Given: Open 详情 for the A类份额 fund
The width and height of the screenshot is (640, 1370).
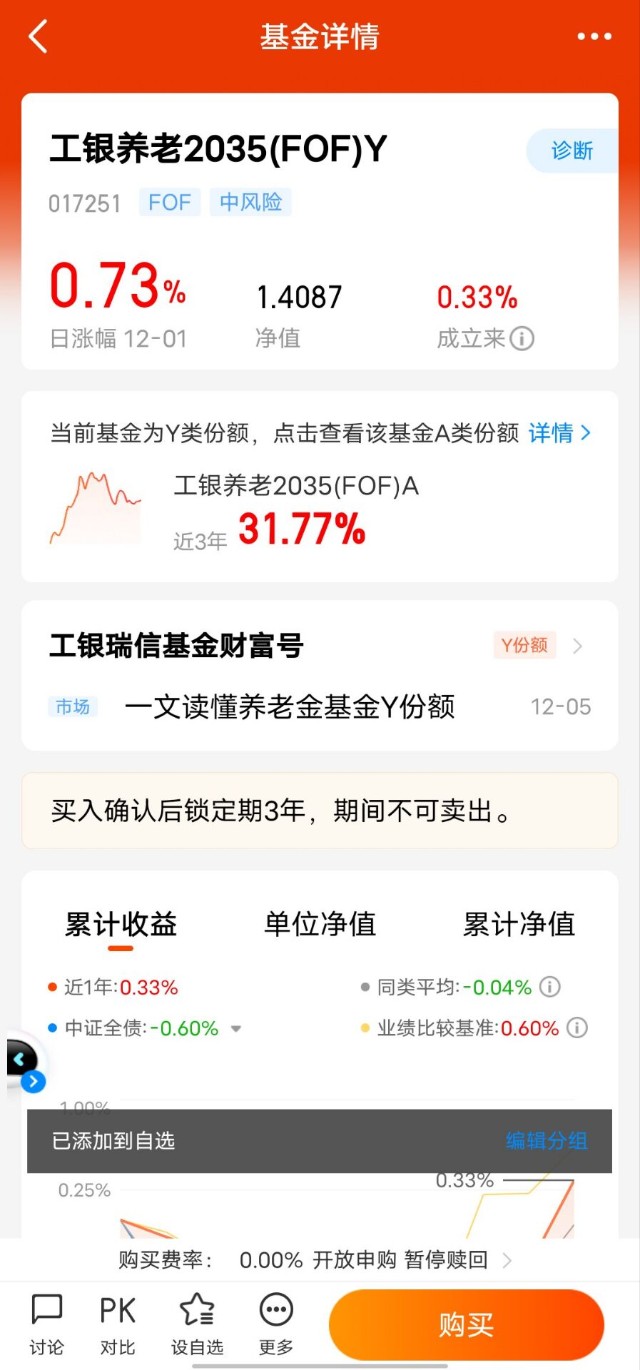Looking at the screenshot, I should [560, 433].
